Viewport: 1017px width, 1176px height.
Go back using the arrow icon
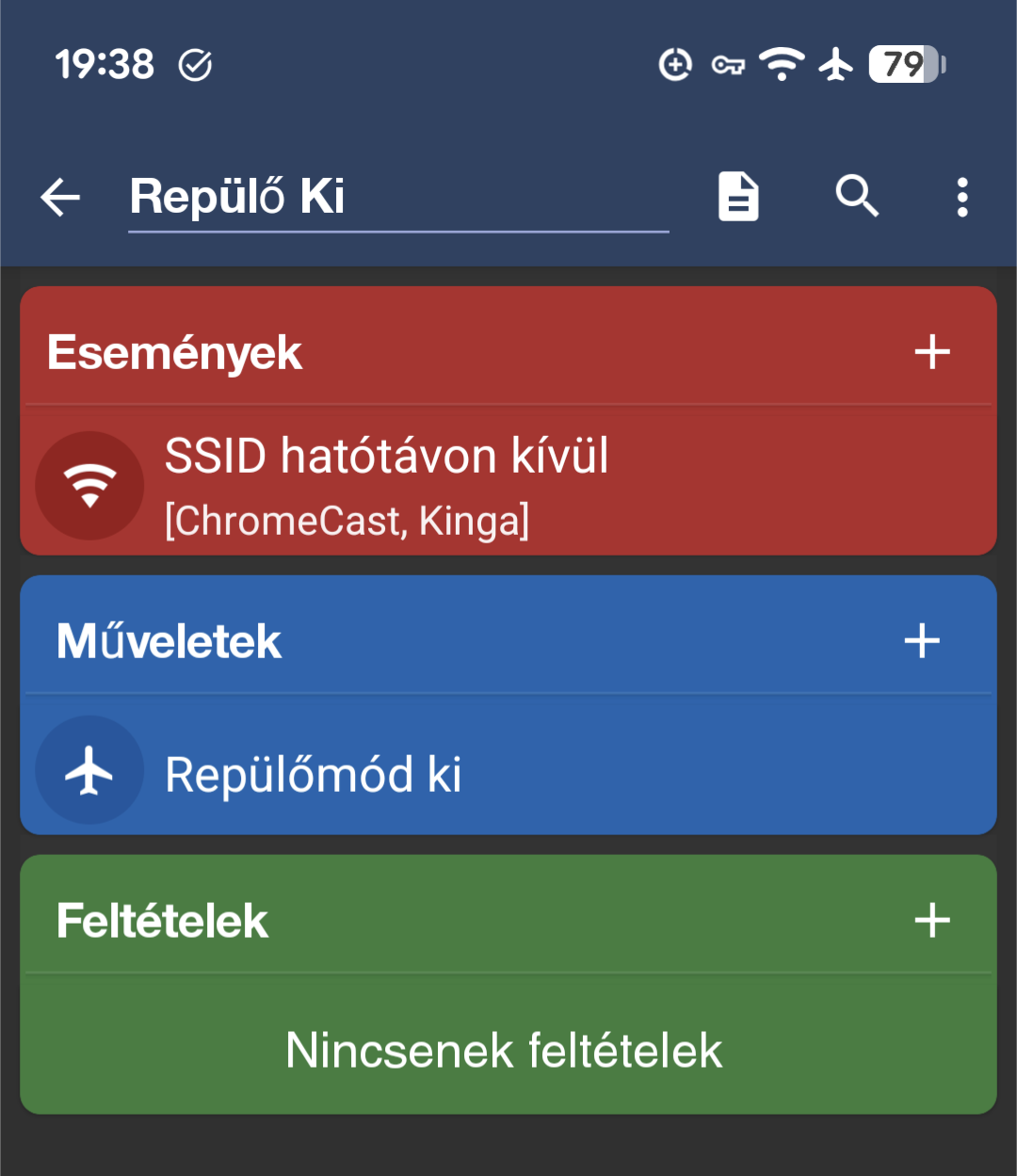click(x=61, y=198)
